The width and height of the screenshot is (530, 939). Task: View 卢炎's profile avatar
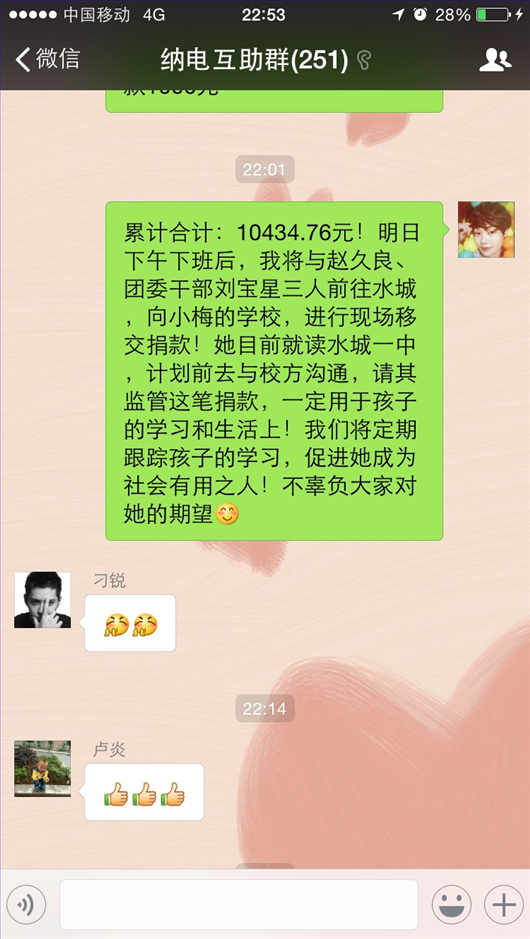tap(43, 768)
